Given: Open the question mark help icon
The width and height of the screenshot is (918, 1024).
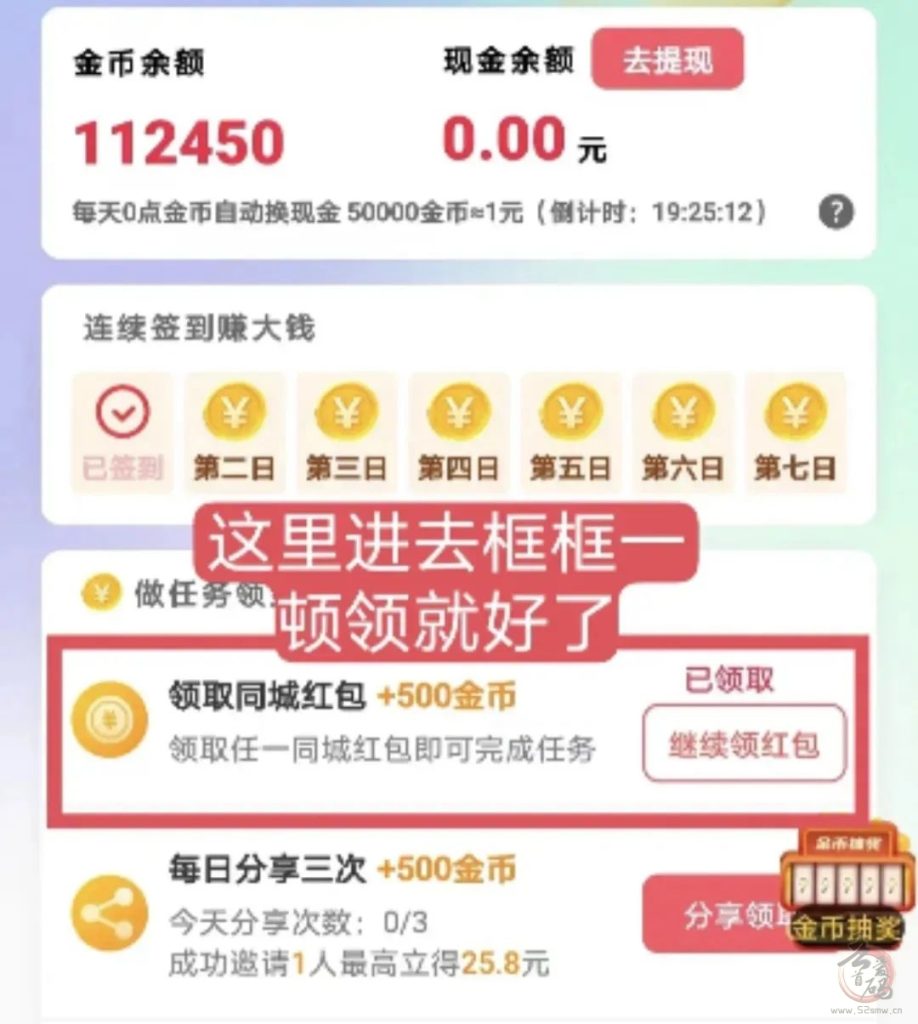Looking at the screenshot, I should [x=836, y=212].
